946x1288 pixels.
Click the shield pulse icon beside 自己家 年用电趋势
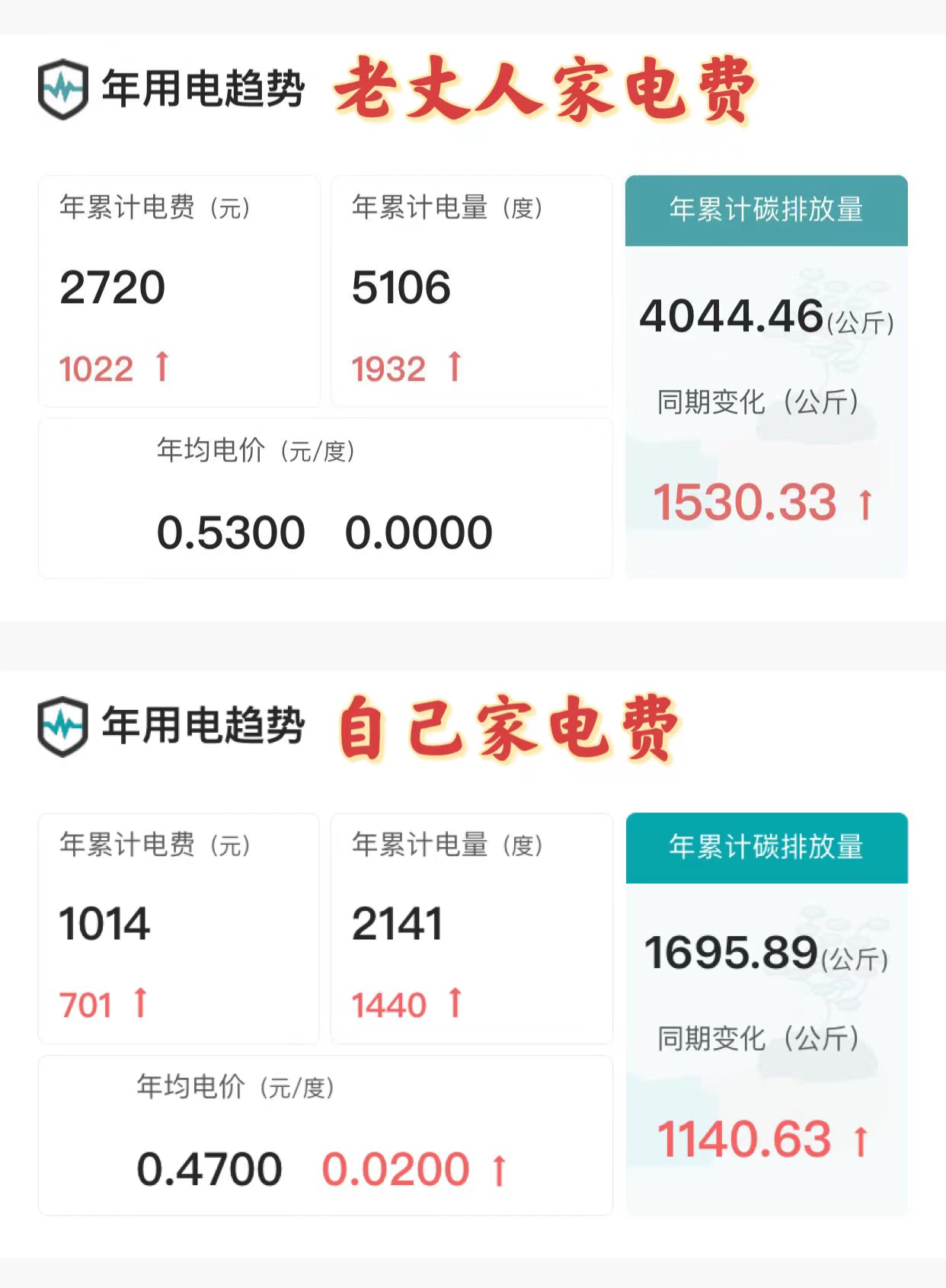pyautogui.click(x=63, y=726)
